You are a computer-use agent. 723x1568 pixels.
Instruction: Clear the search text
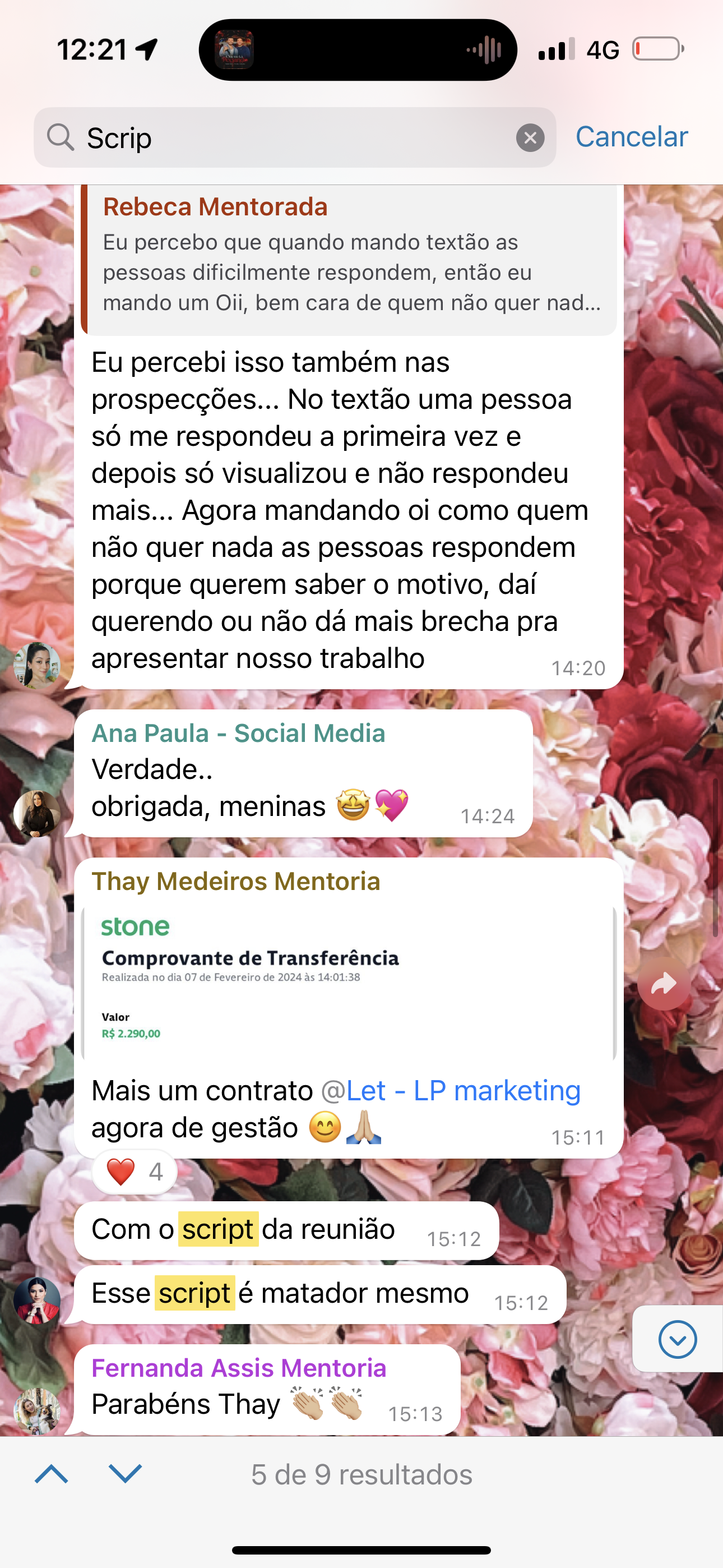point(530,137)
